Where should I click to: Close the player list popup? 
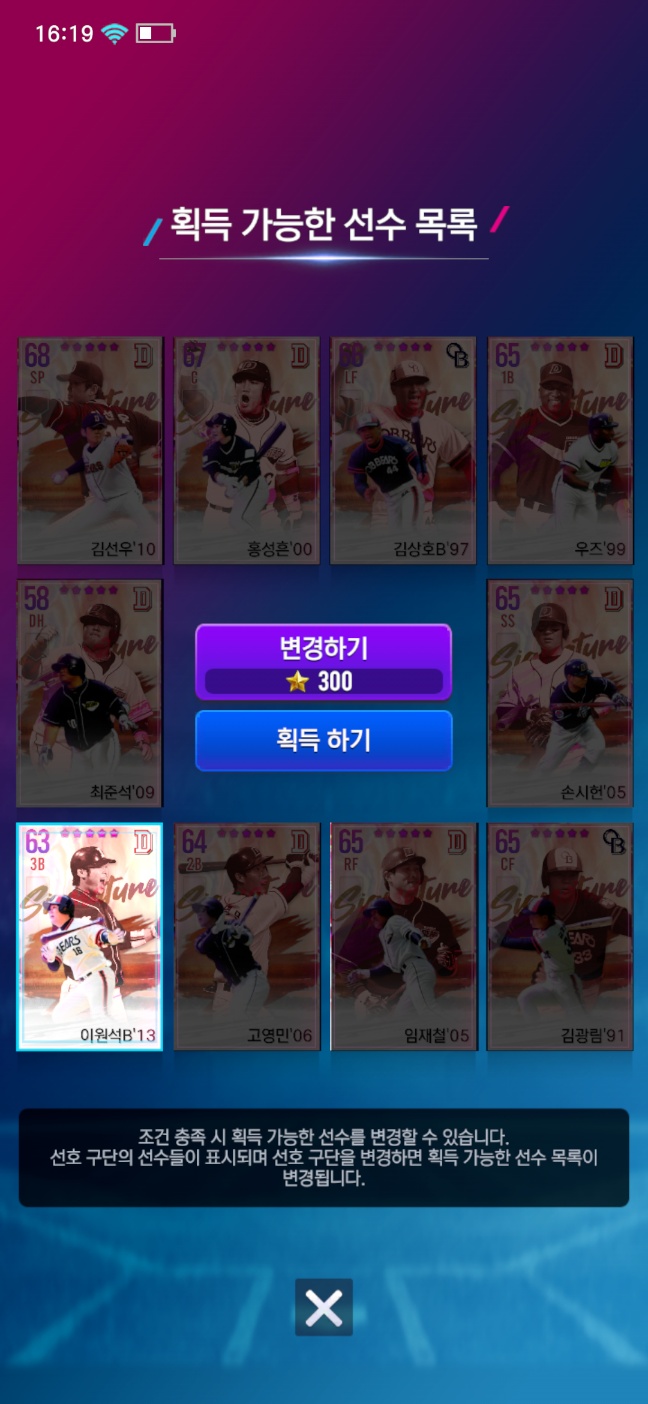(x=323, y=1307)
